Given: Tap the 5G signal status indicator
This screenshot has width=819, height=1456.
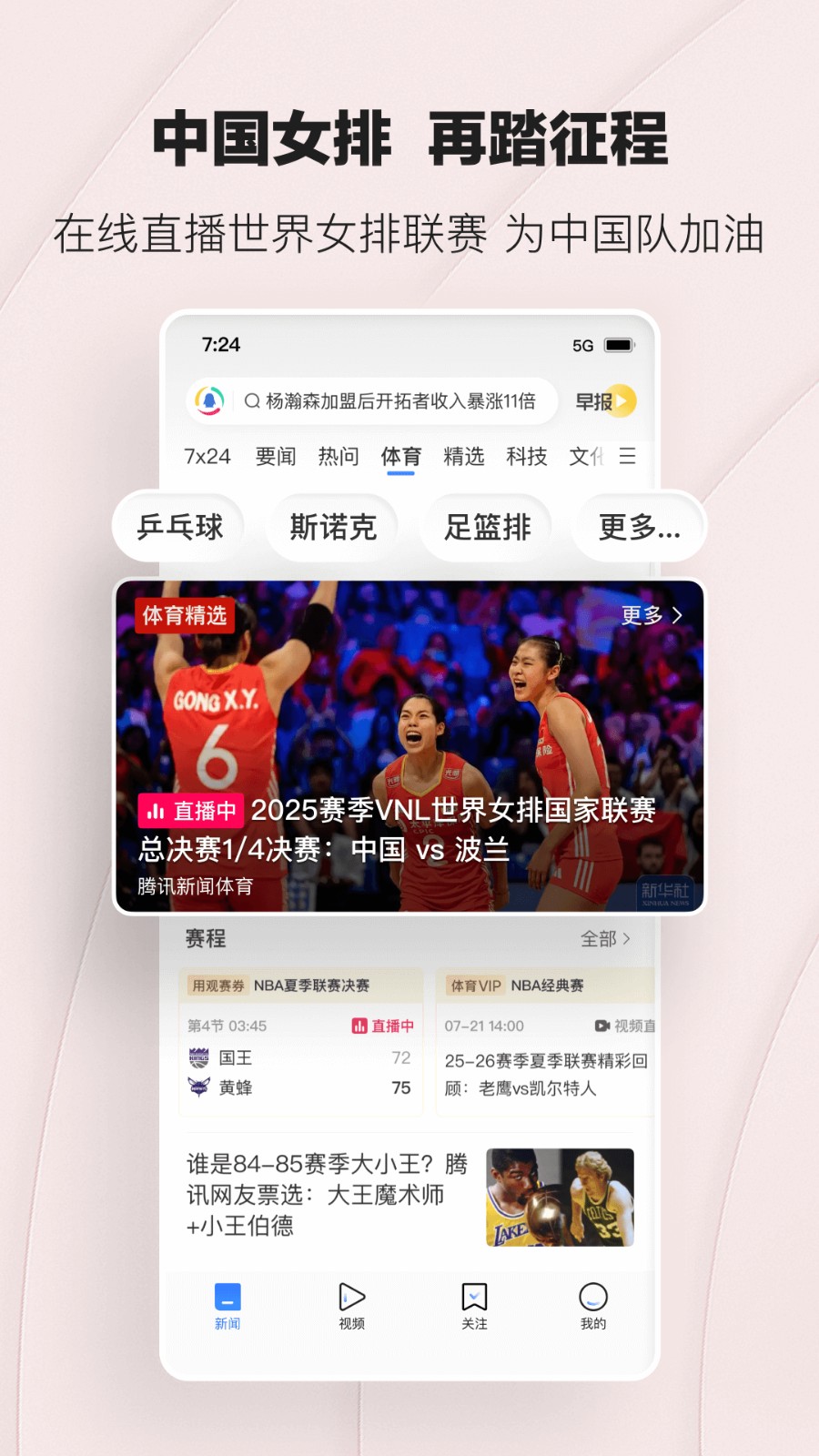Looking at the screenshot, I should [581, 345].
